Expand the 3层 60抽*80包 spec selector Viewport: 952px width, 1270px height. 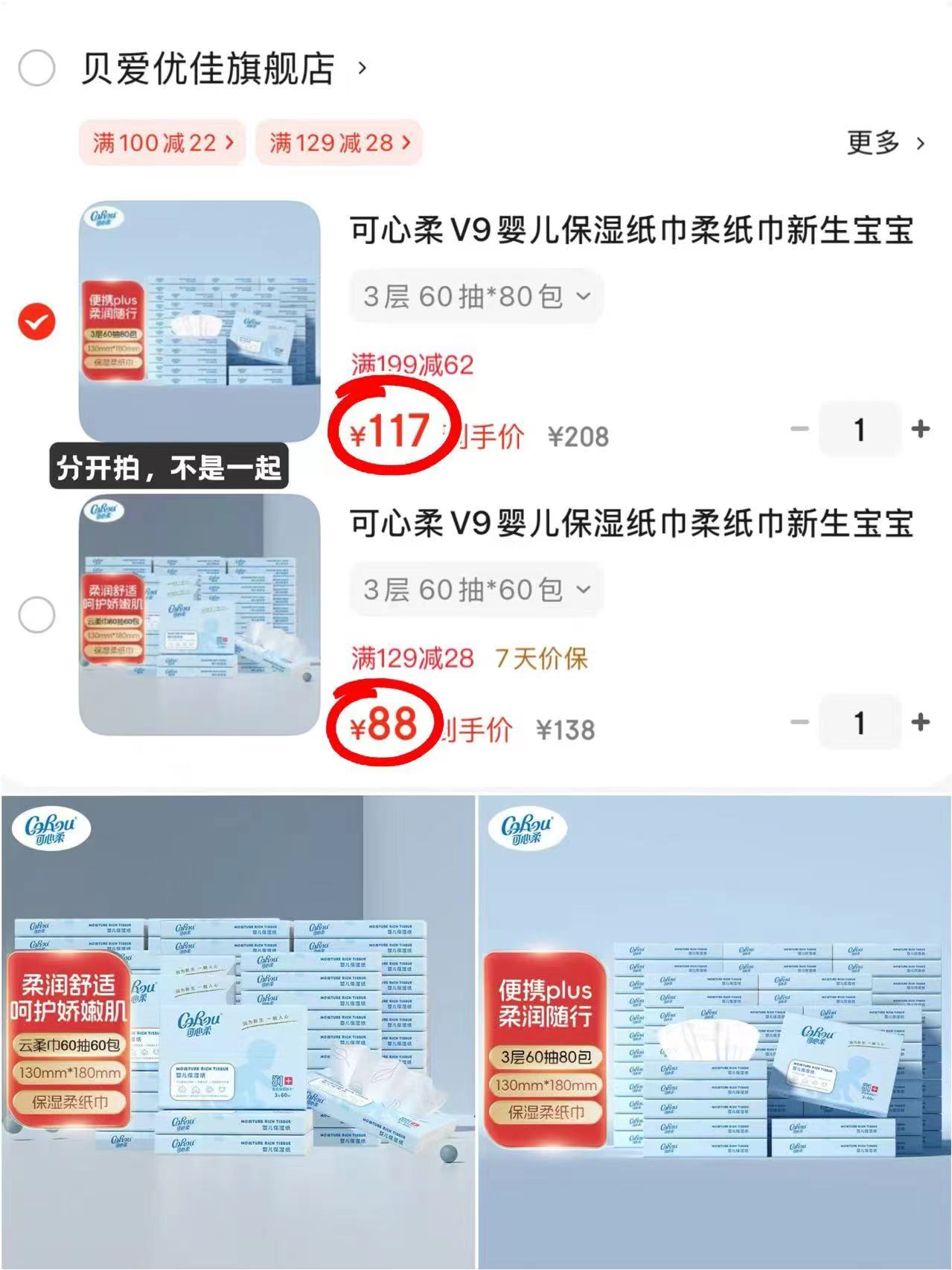(475, 296)
